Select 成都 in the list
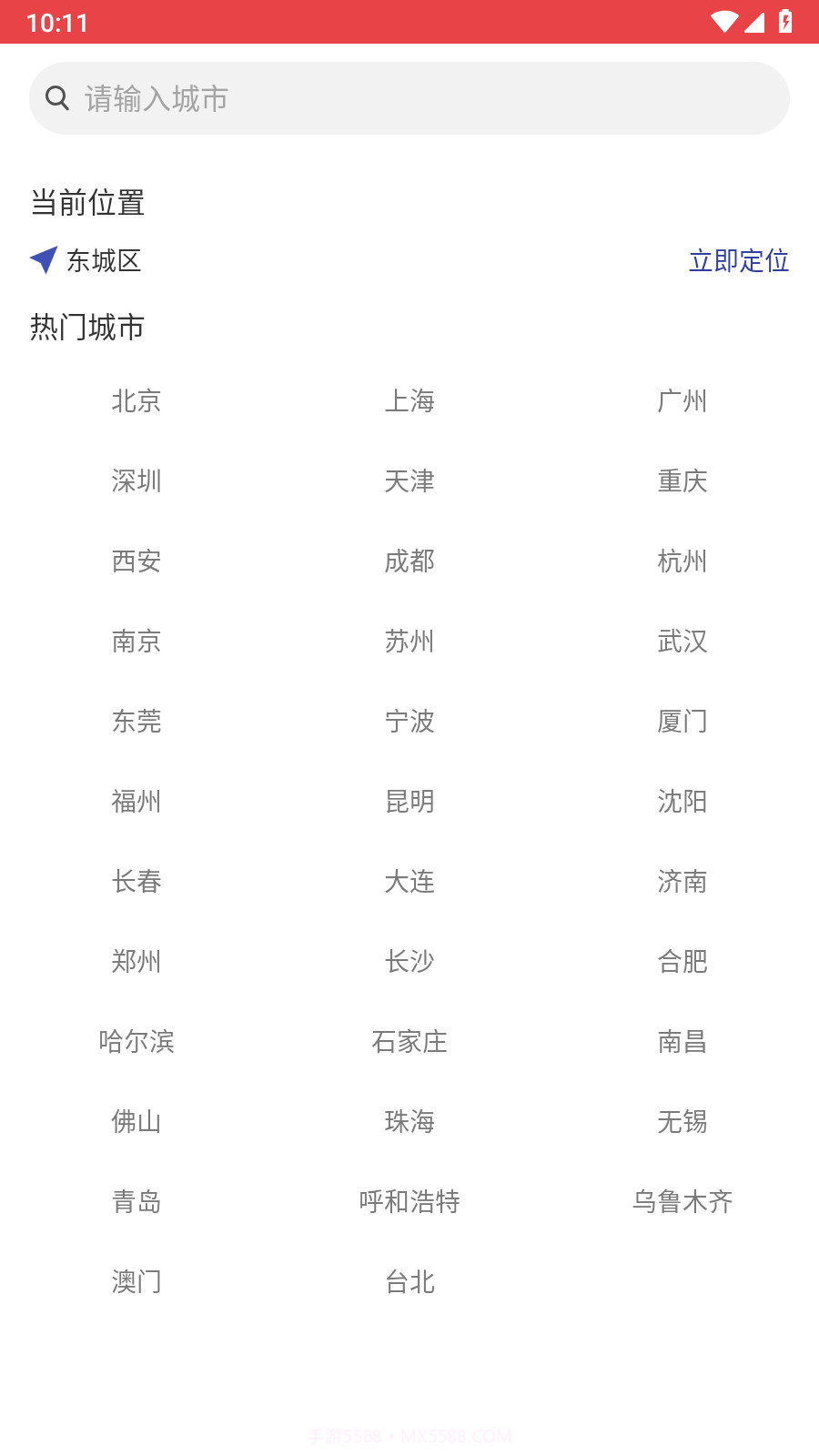Screen dimensions: 819x1456 [x=409, y=561]
